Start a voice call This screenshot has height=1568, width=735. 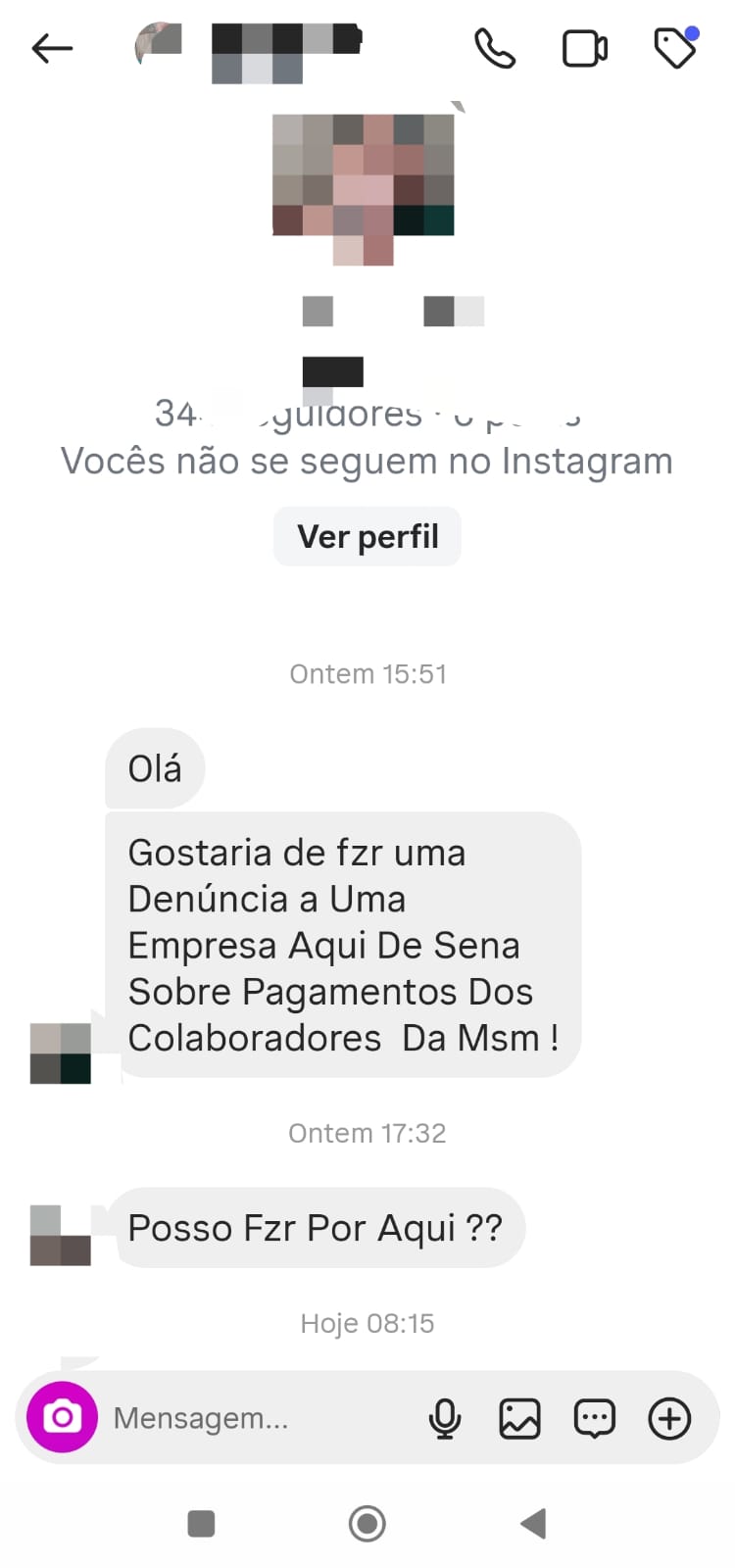495,48
